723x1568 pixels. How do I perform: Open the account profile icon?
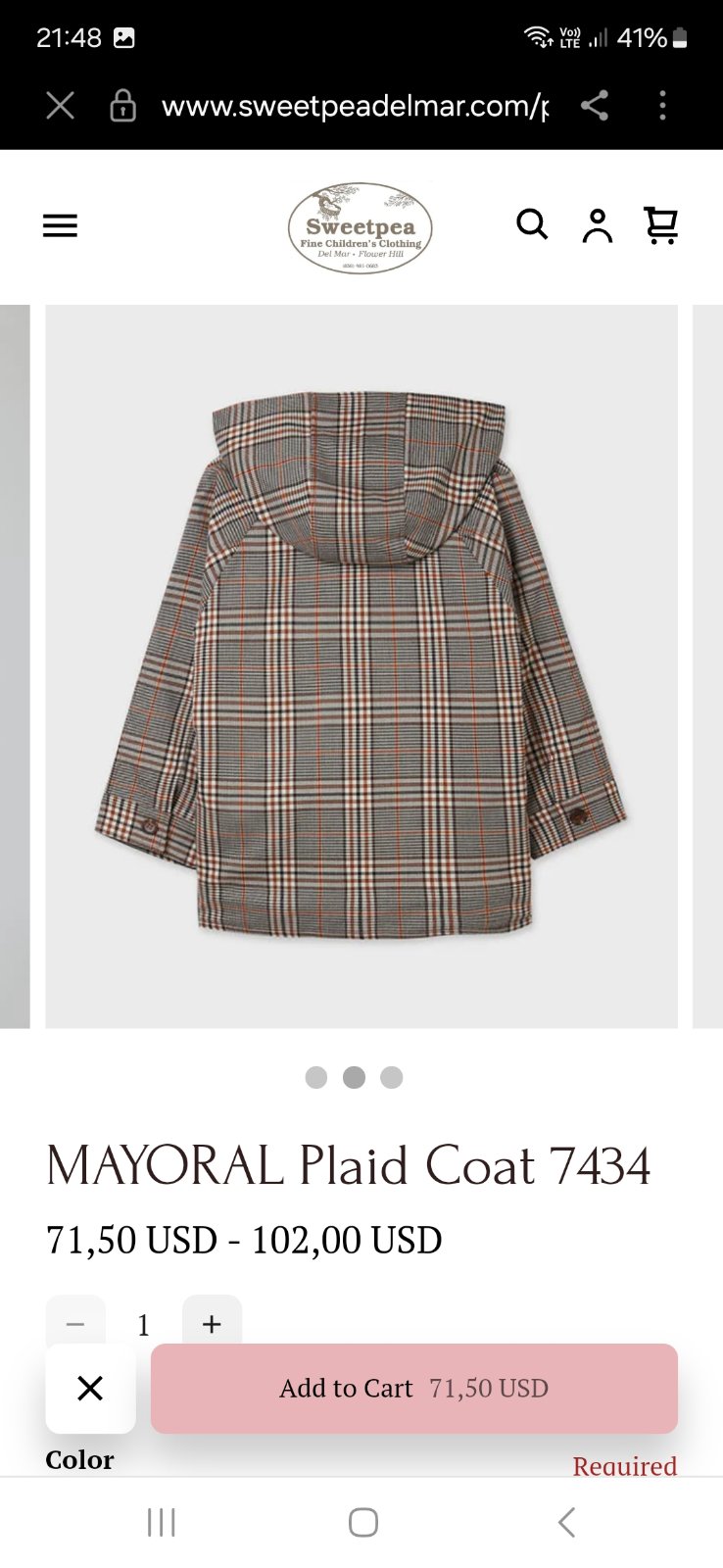coord(598,226)
